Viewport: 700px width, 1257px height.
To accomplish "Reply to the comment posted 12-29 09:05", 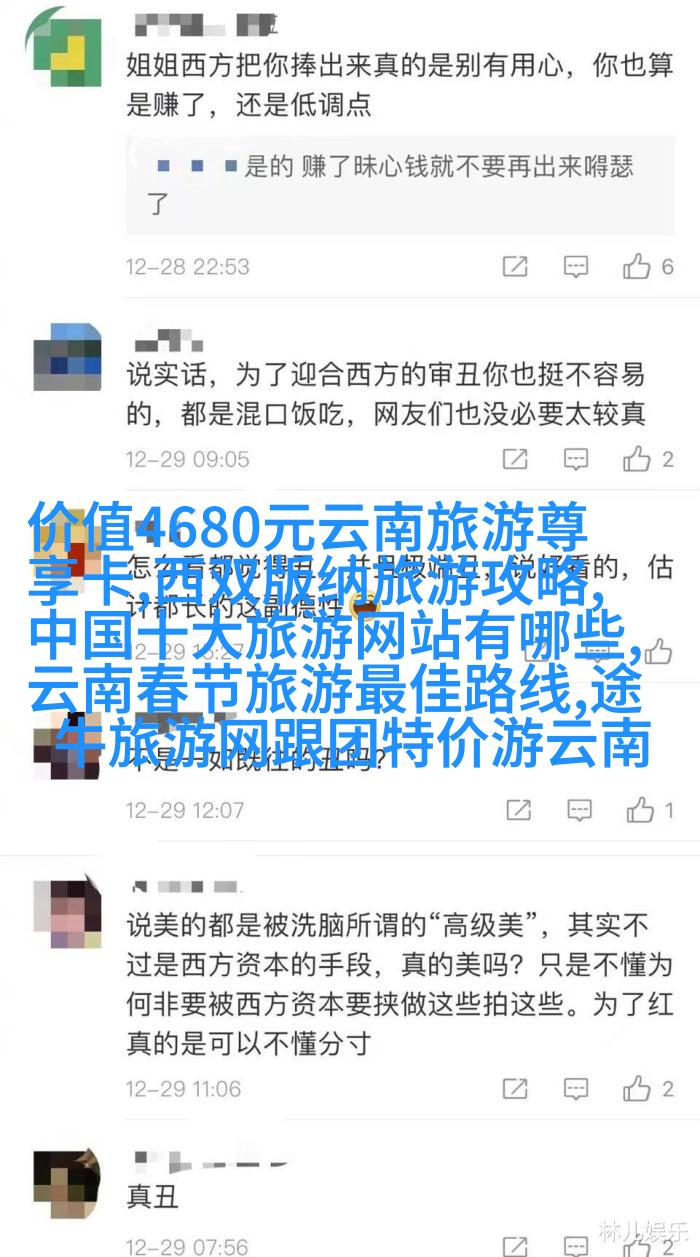I will click(576, 459).
